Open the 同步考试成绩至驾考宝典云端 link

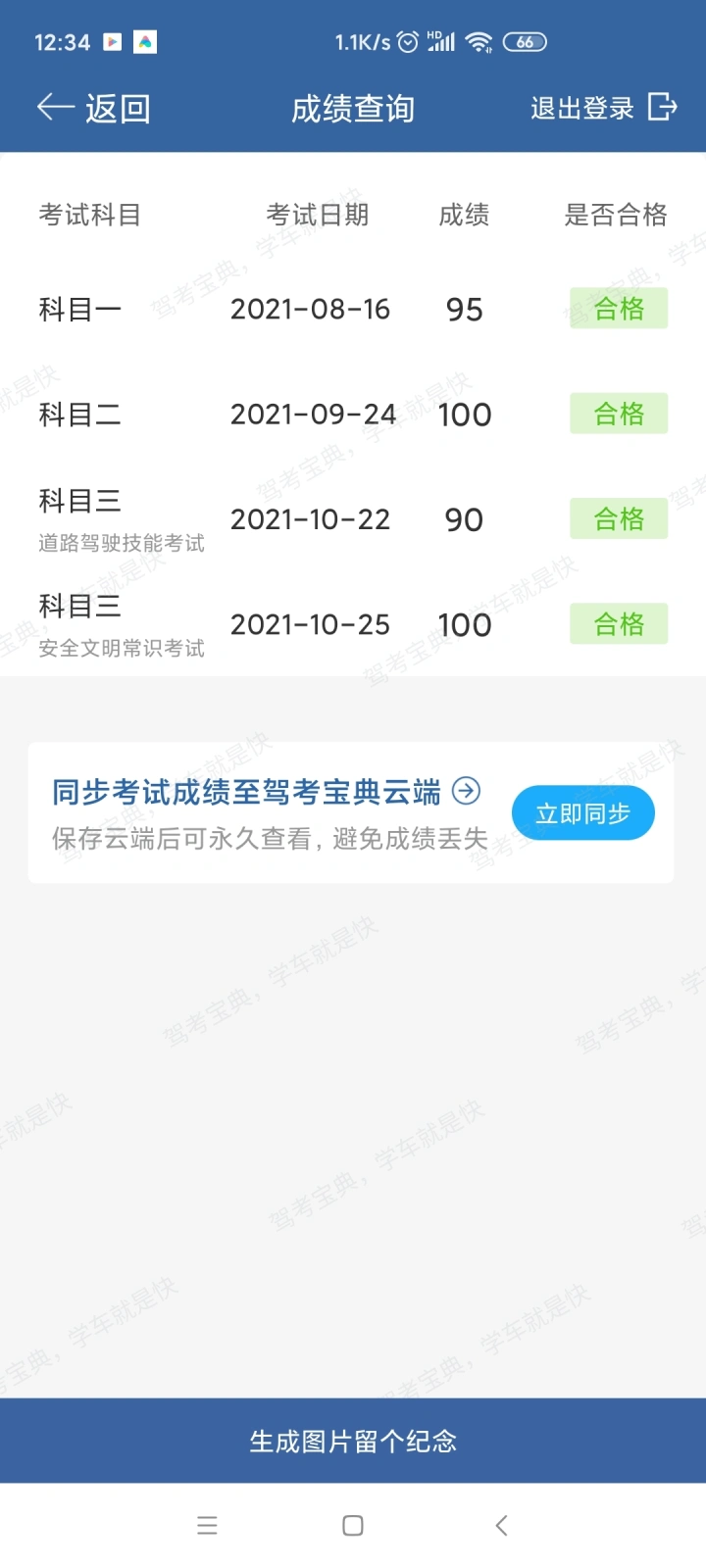[266, 791]
